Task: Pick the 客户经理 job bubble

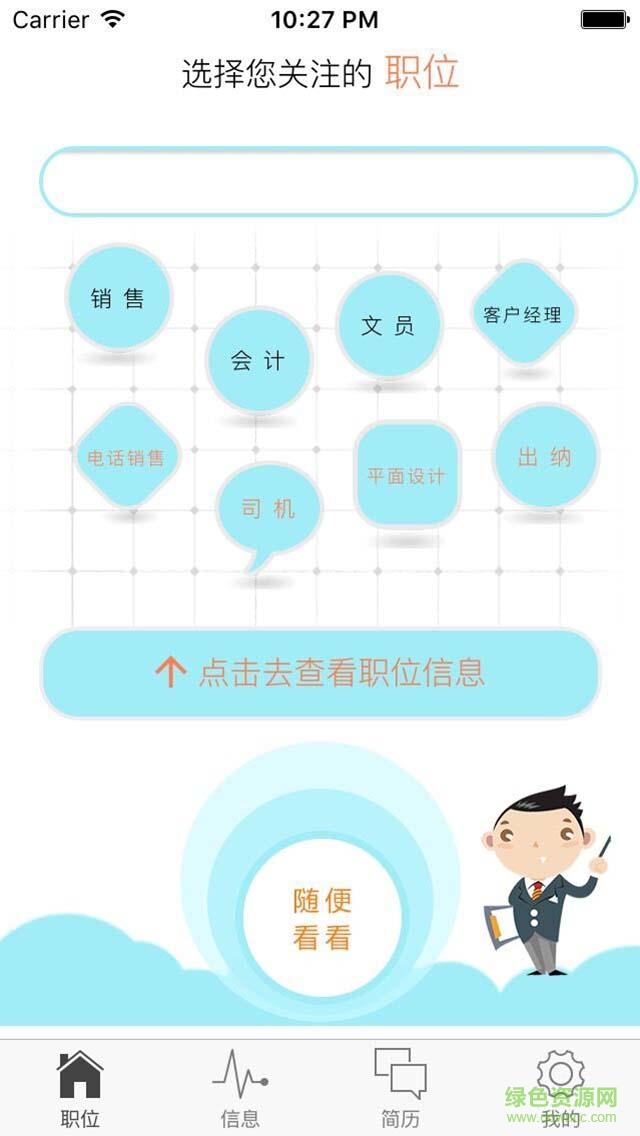Action: [x=522, y=315]
